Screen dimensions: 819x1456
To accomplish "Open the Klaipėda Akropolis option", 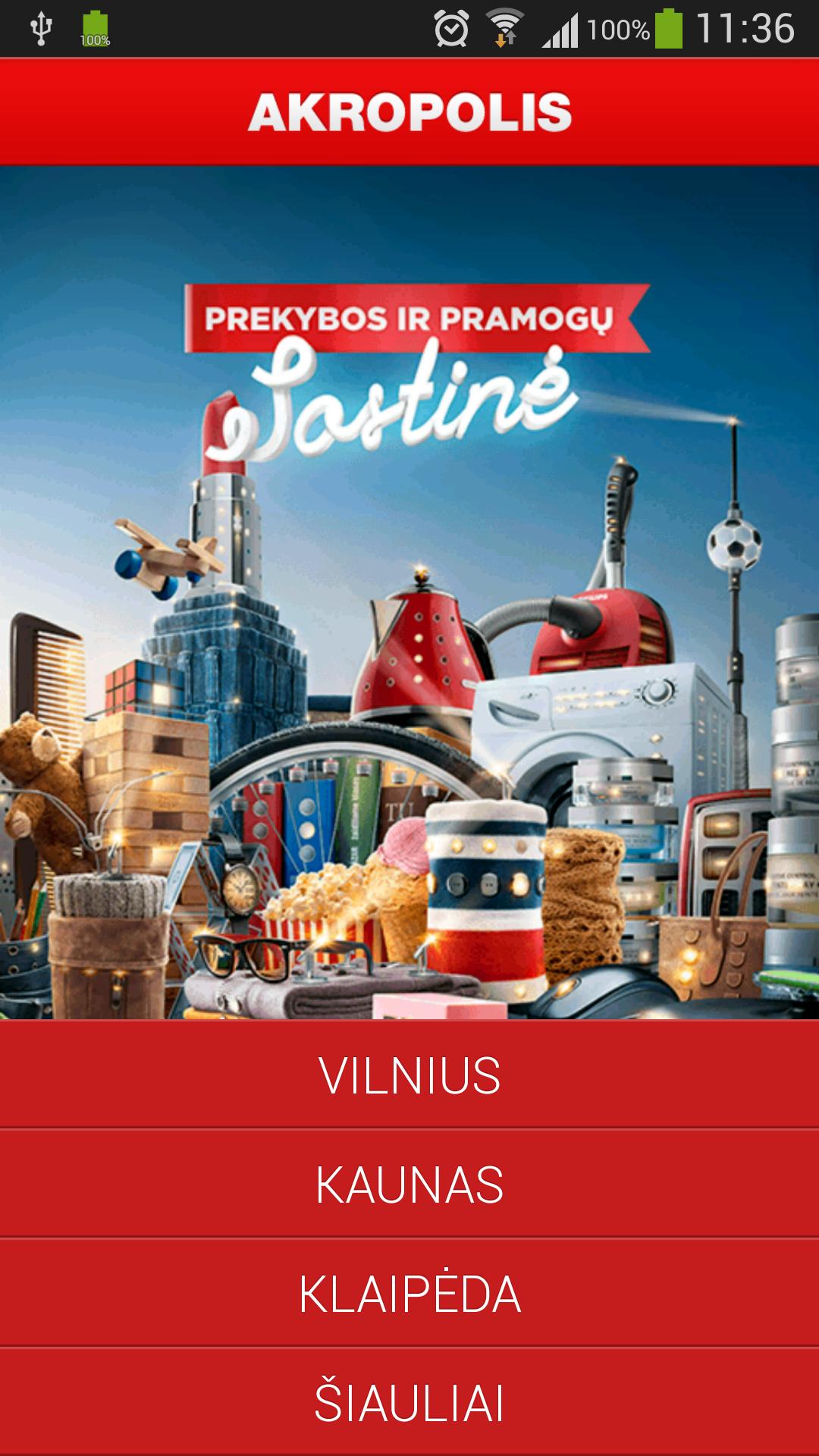I will pos(409,1293).
